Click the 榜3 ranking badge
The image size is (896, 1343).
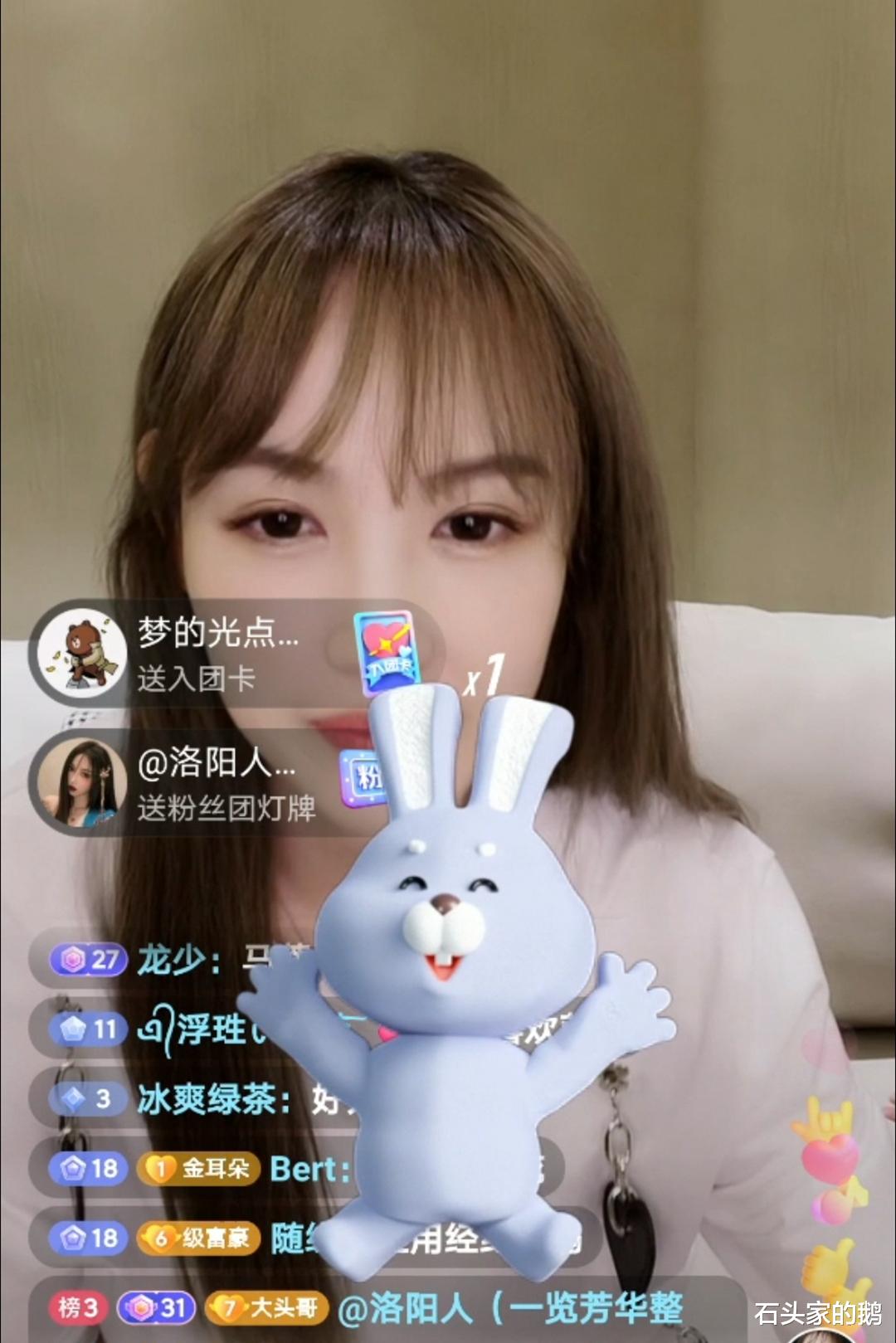click(80, 1307)
